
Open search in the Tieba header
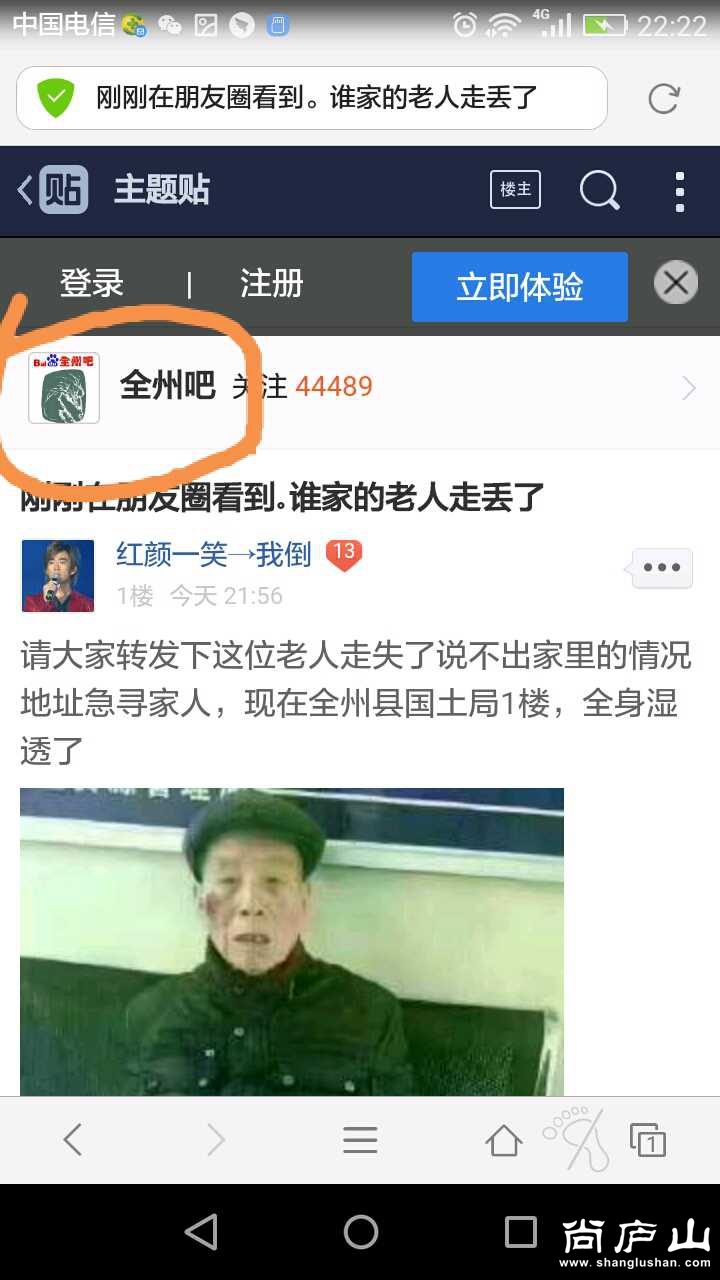599,190
